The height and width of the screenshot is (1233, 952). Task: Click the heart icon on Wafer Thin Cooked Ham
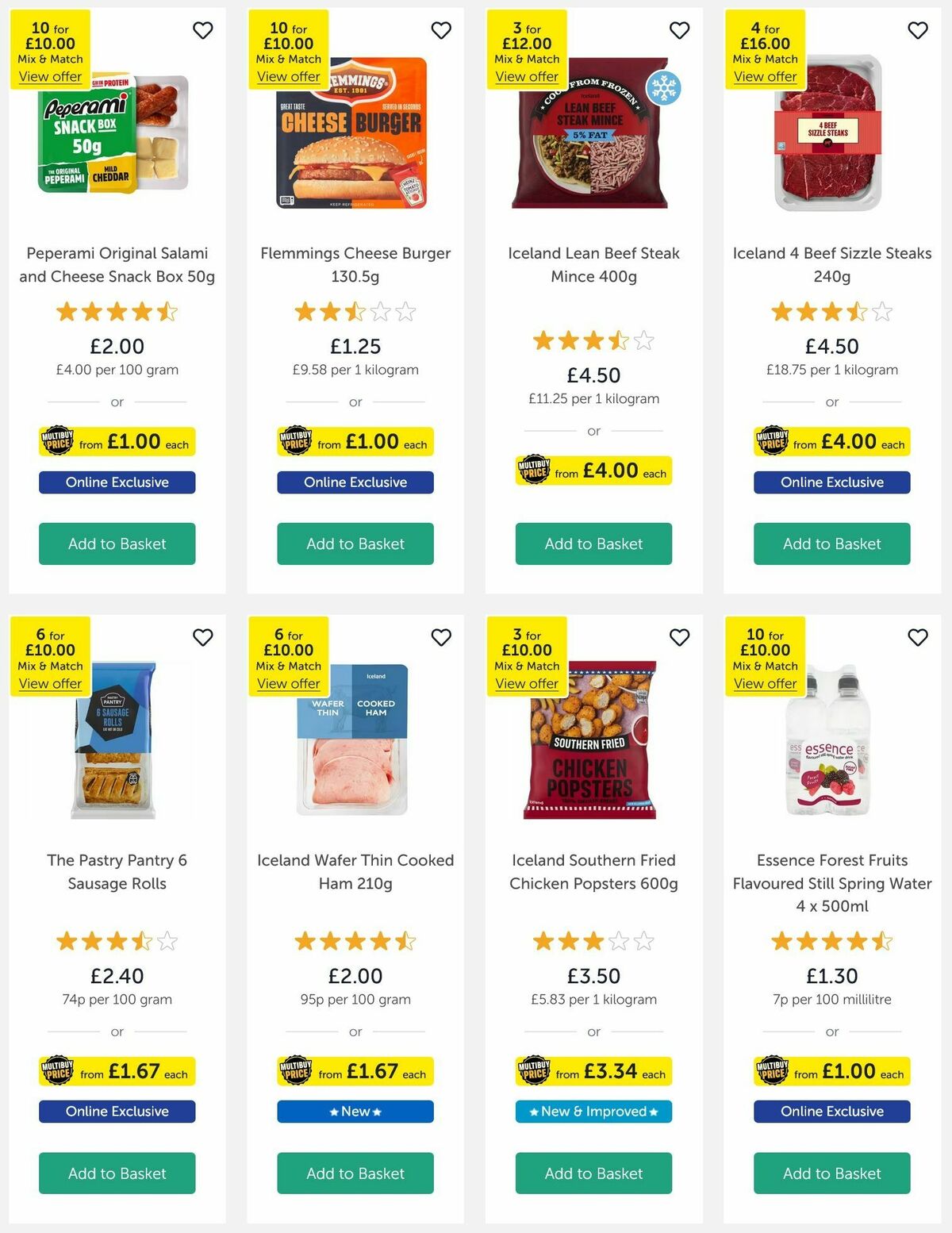[441, 636]
